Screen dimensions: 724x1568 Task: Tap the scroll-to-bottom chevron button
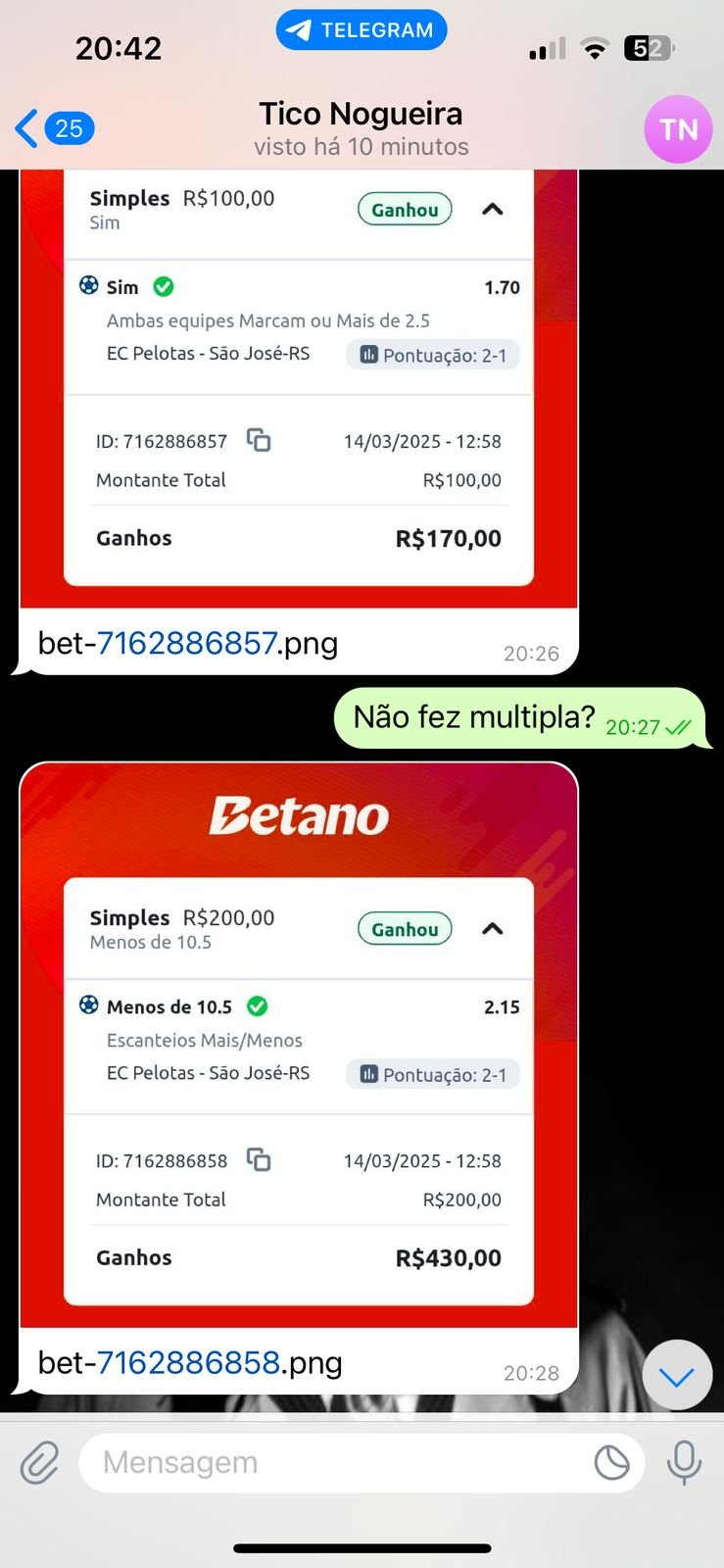(x=677, y=1375)
